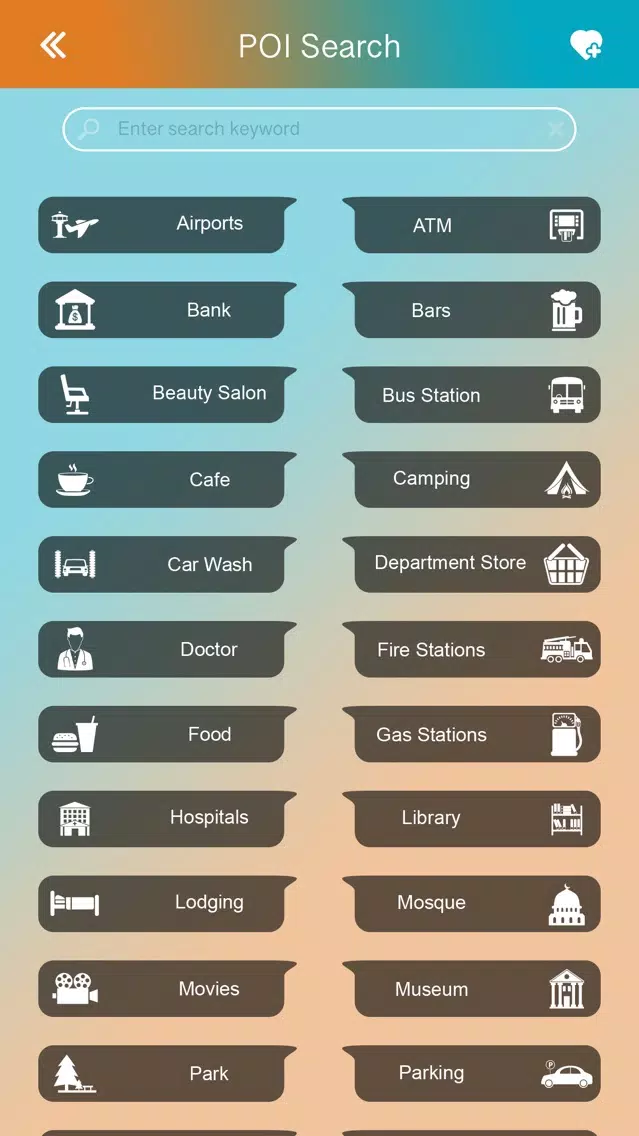Find a Doctor nearby
Screen dimensions: 639x1136
tap(167, 649)
